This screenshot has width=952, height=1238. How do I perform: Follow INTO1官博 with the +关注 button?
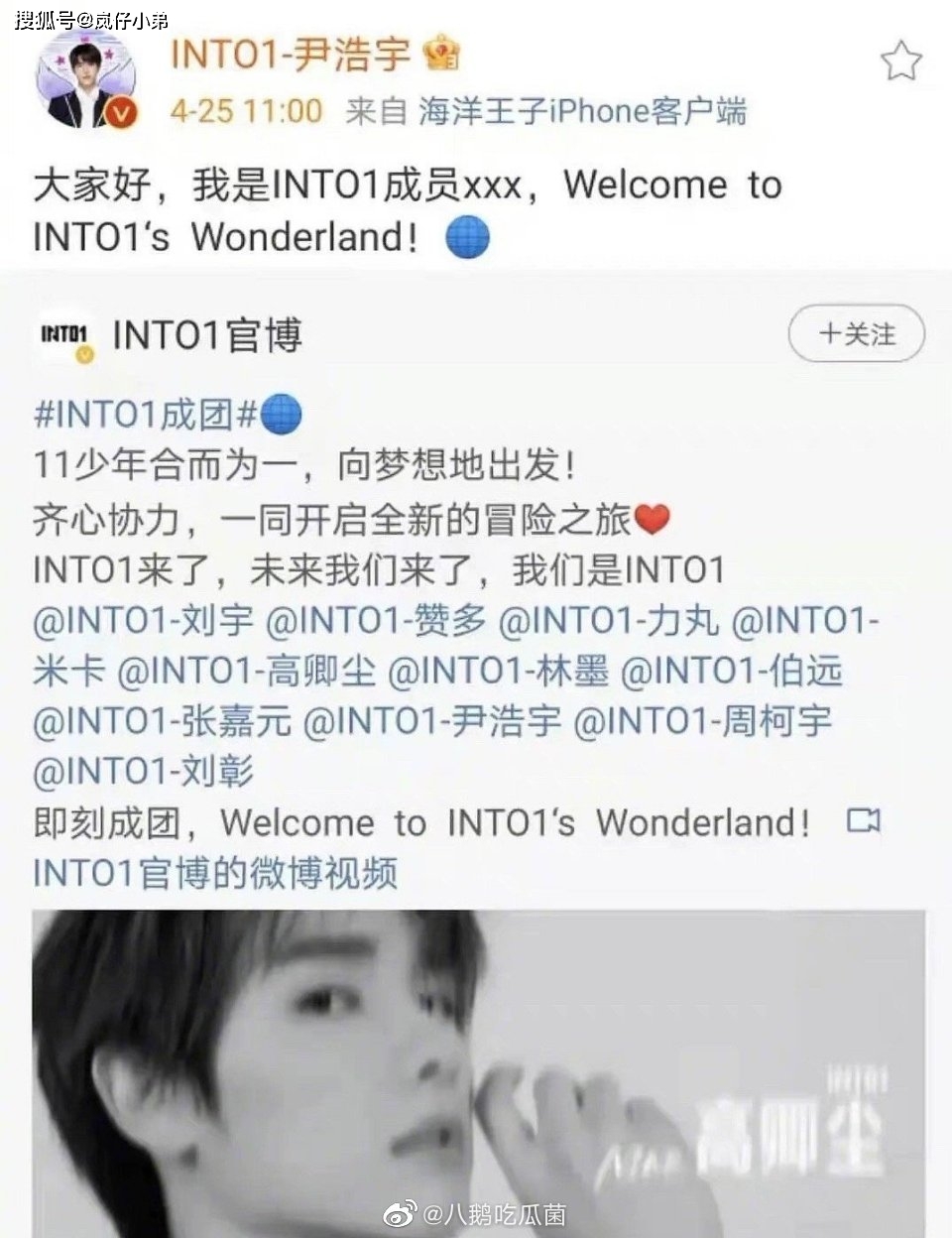(x=857, y=334)
